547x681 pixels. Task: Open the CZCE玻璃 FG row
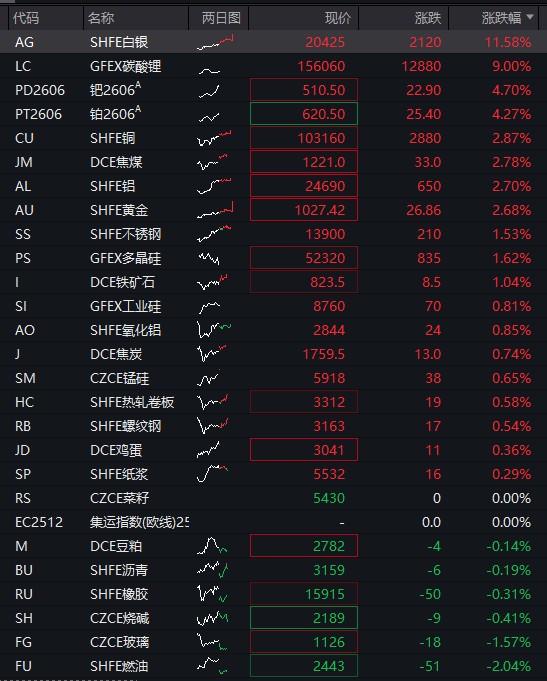pyautogui.click(x=273, y=642)
